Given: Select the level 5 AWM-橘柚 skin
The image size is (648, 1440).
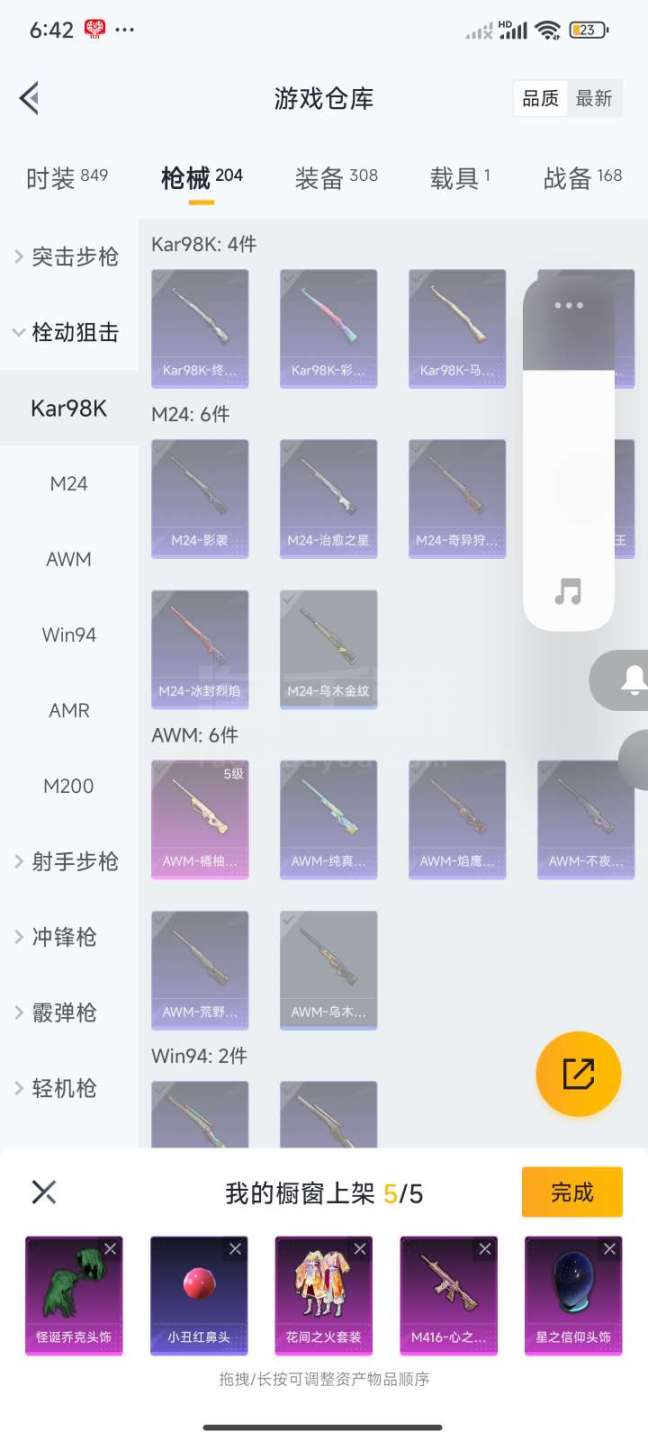Looking at the screenshot, I should tap(200, 819).
